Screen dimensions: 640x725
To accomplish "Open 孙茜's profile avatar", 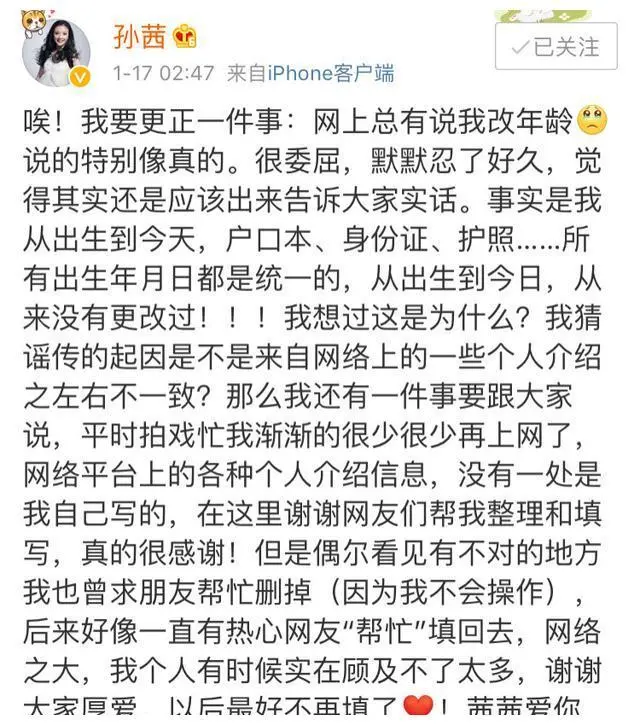I will tap(56, 52).
